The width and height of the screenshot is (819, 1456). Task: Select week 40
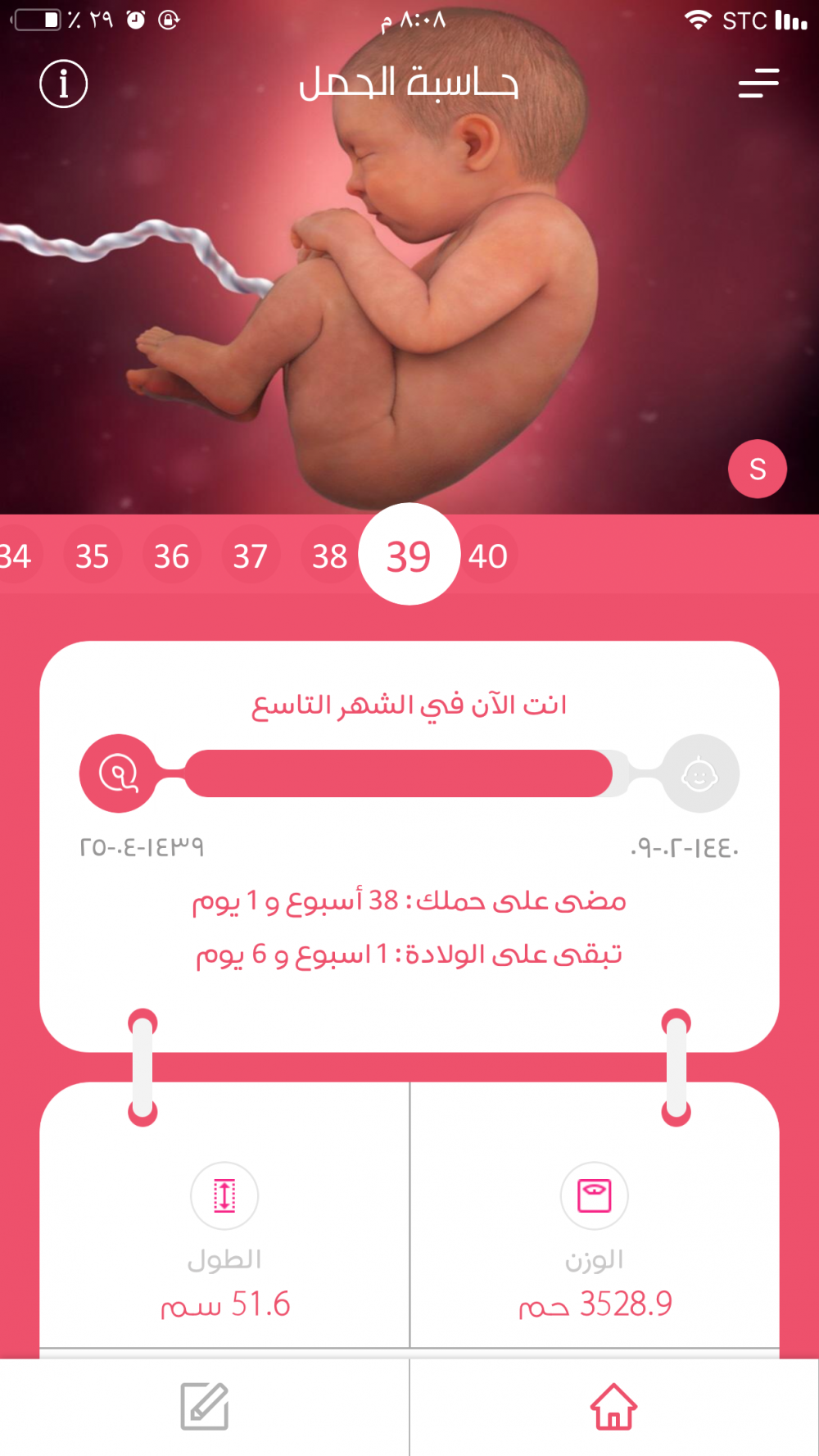488,556
